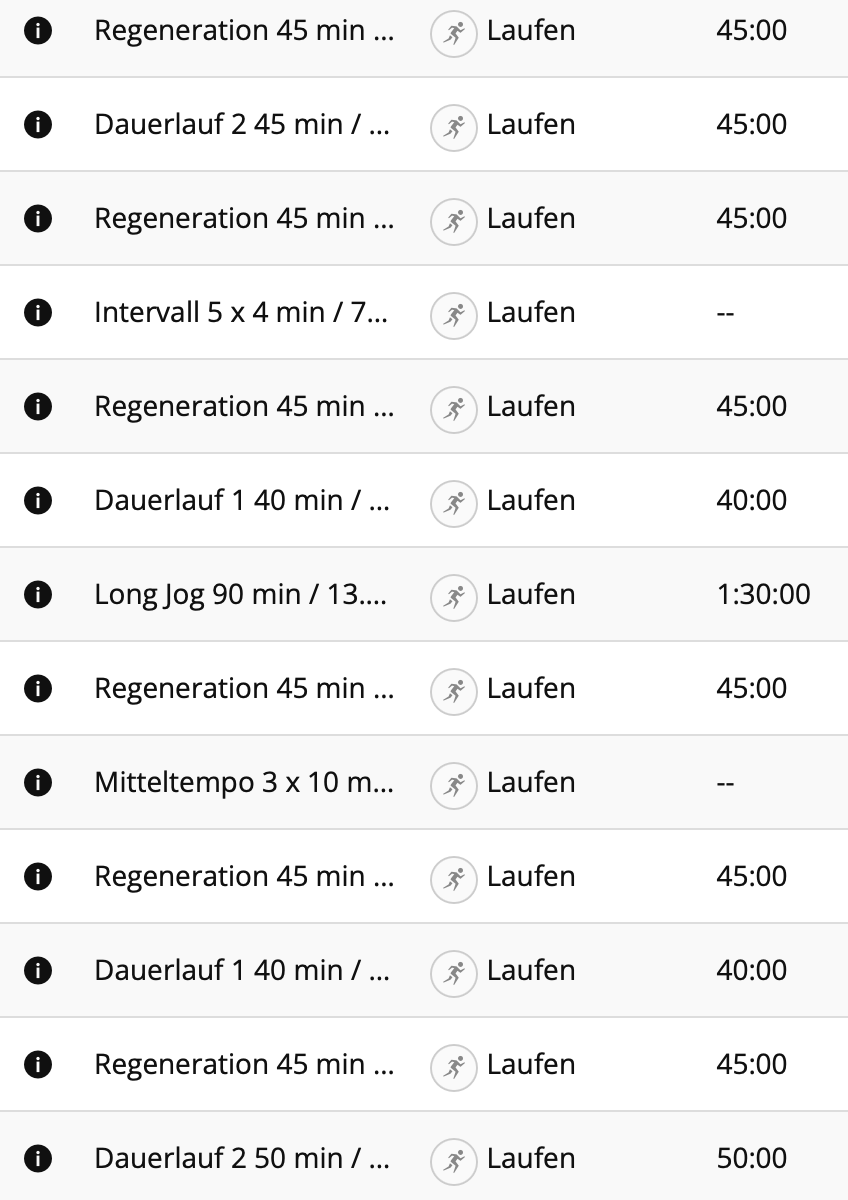Screen dimensions: 848x1200
Task: Open the Dauerlauf 2 50 min workout
Action: 243,1159
